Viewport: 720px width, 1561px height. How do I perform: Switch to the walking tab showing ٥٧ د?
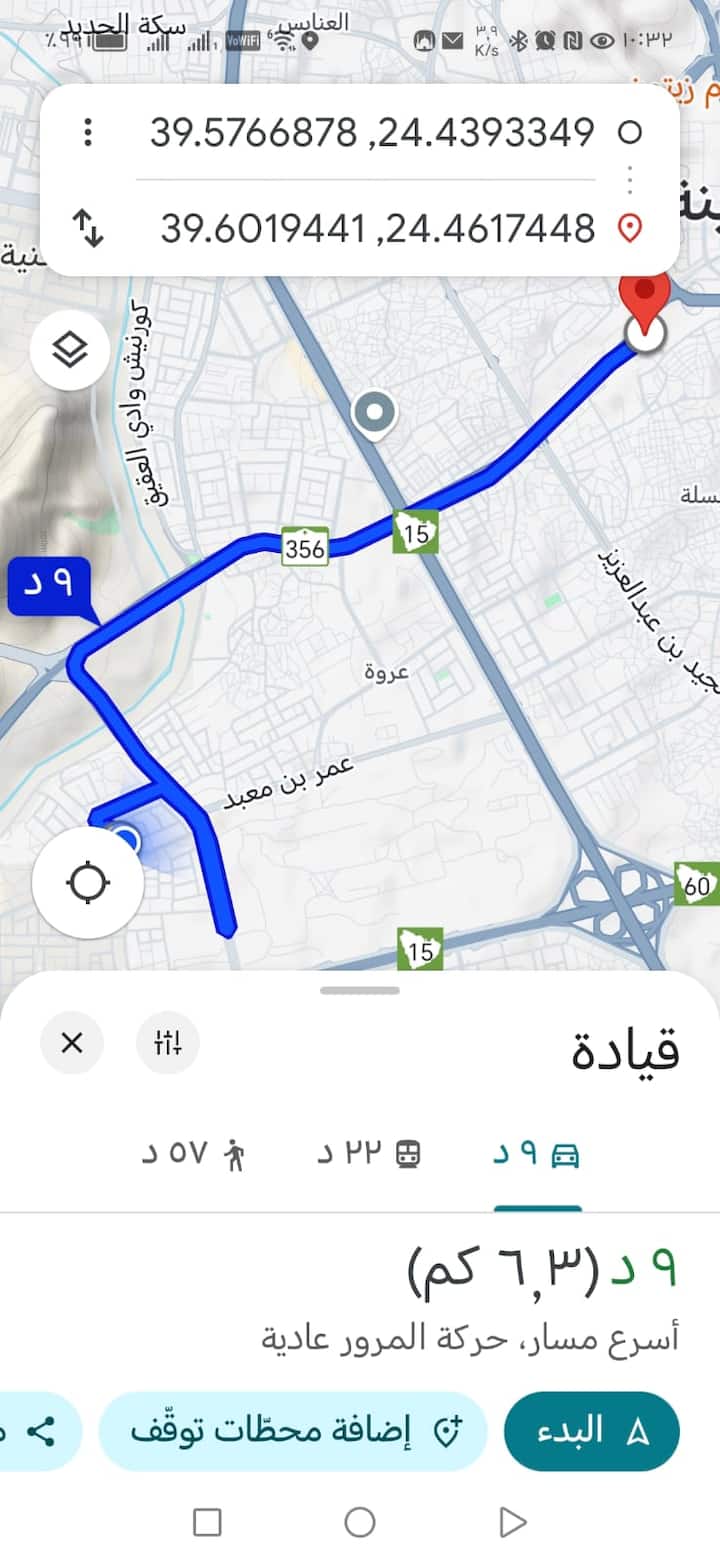click(193, 1154)
